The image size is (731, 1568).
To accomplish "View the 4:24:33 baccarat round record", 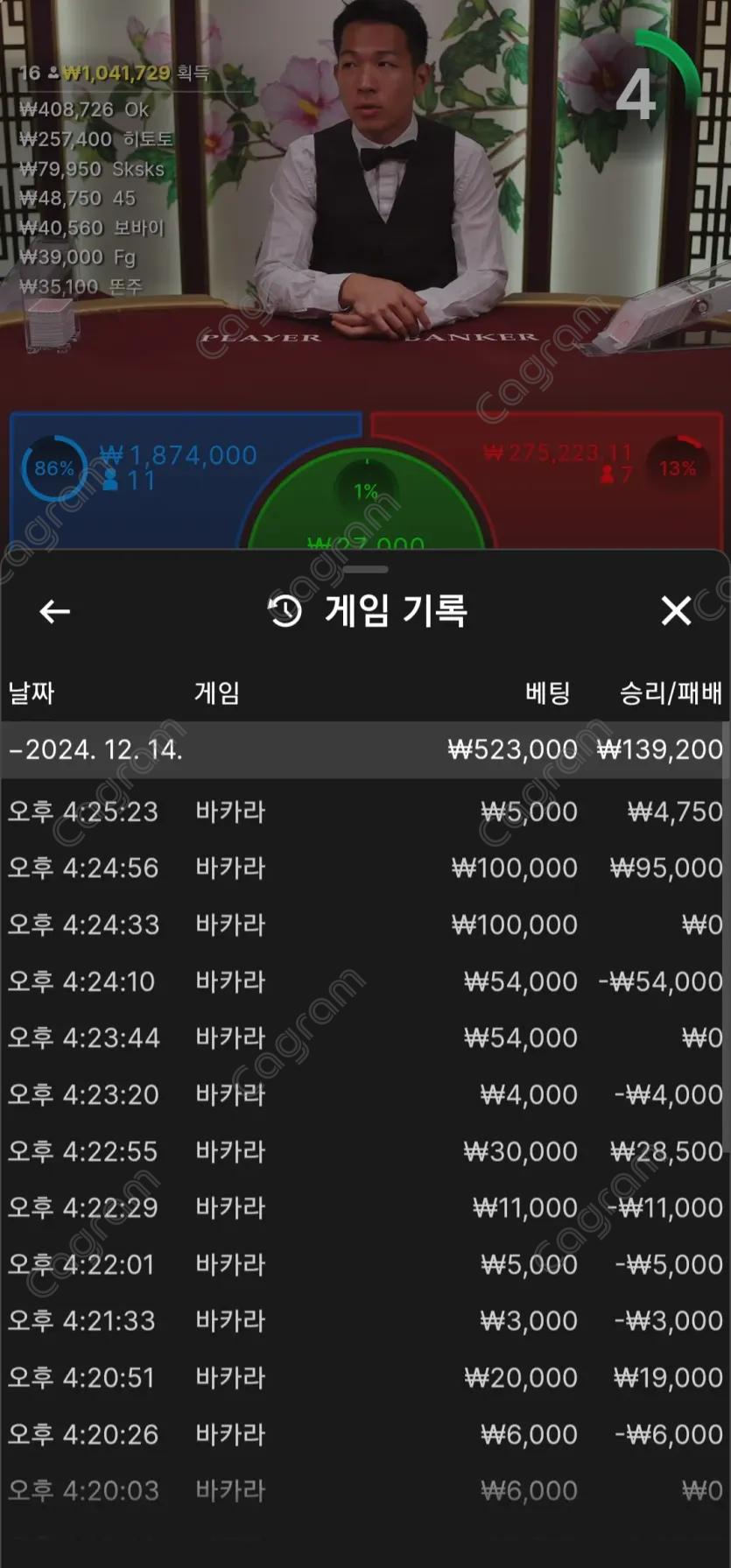I will click(x=364, y=925).
